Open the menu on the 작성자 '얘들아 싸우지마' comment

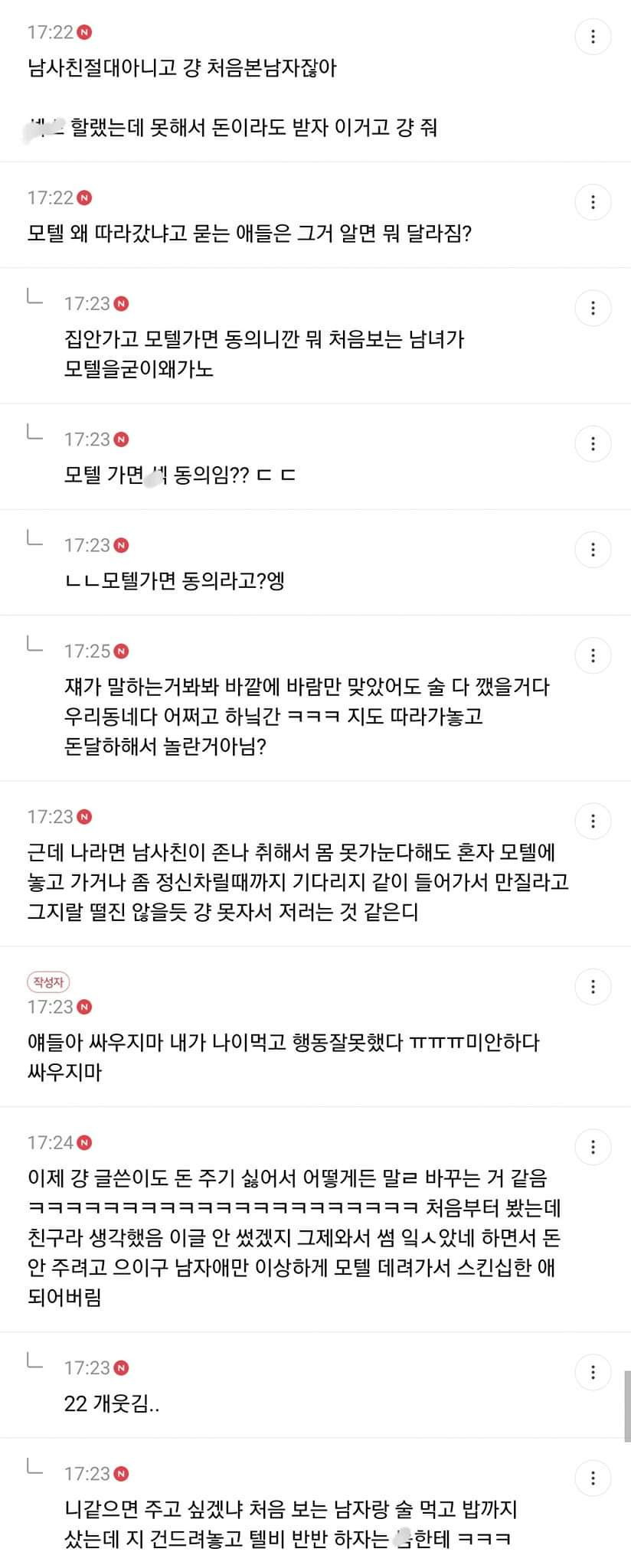(x=593, y=987)
